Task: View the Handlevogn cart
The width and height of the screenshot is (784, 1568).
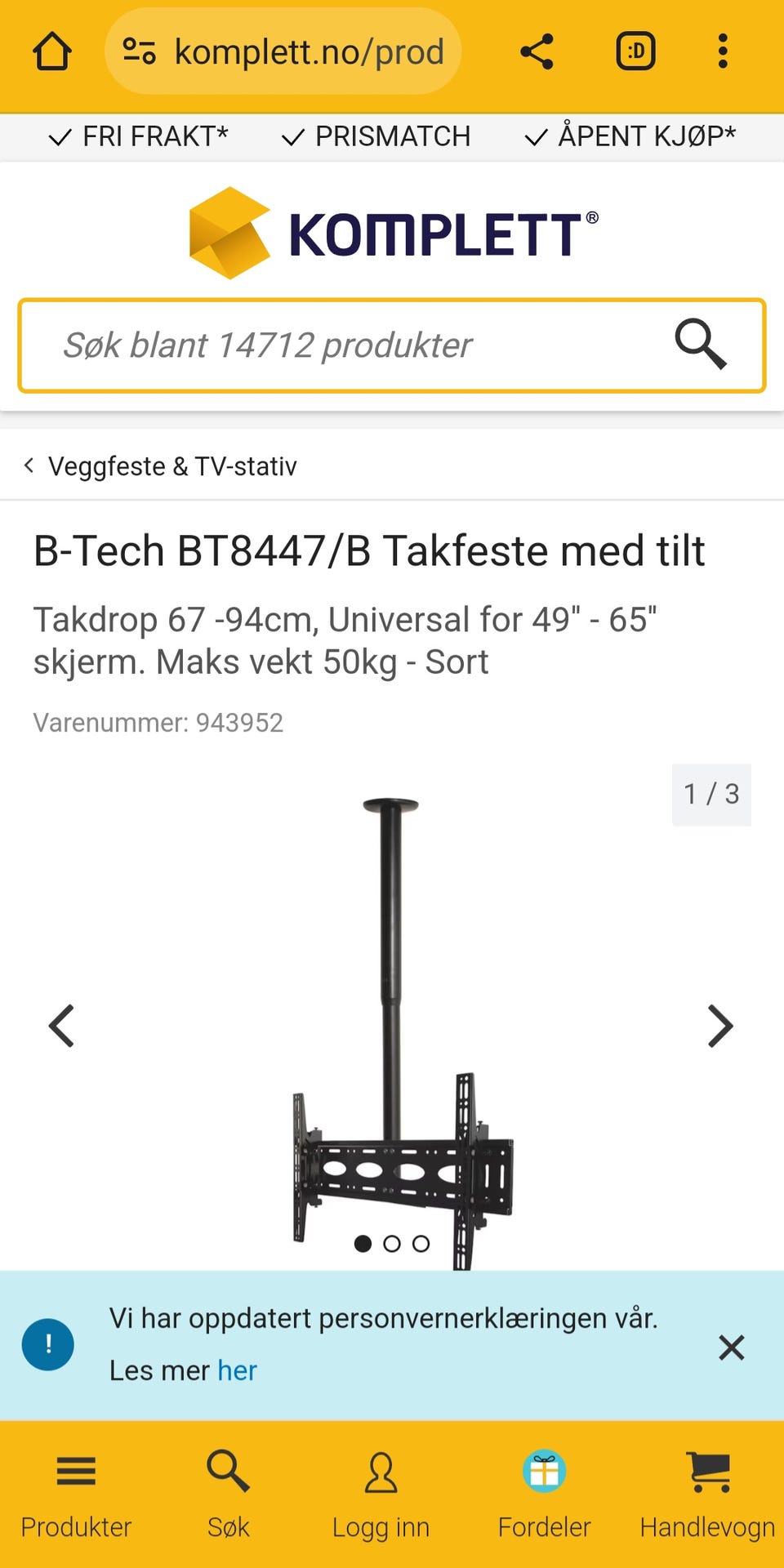Action: point(707,1494)
